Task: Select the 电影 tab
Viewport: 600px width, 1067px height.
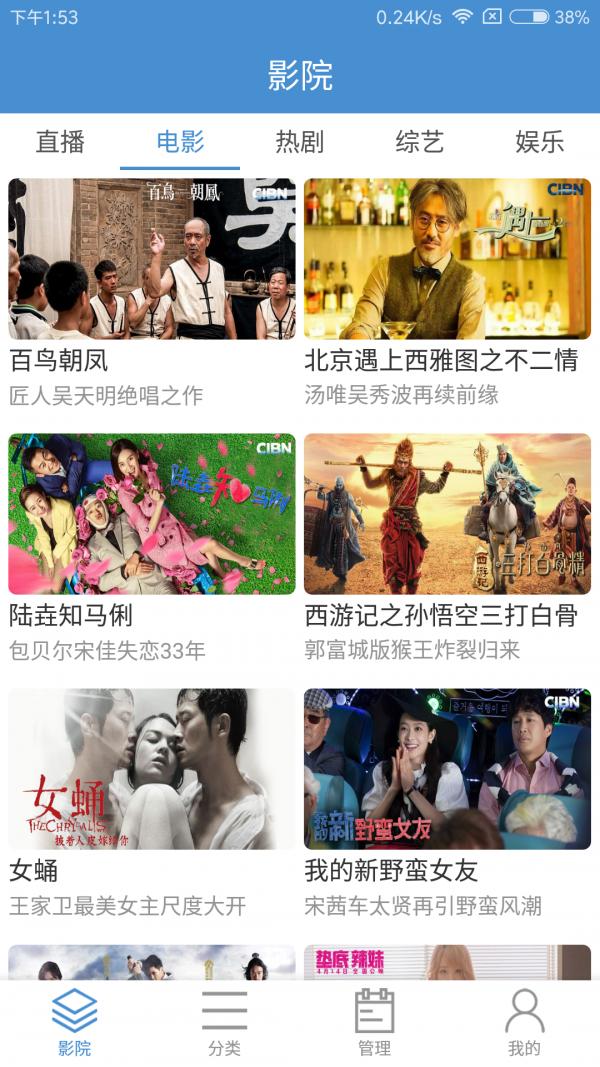Action: (x=180, y=142)
